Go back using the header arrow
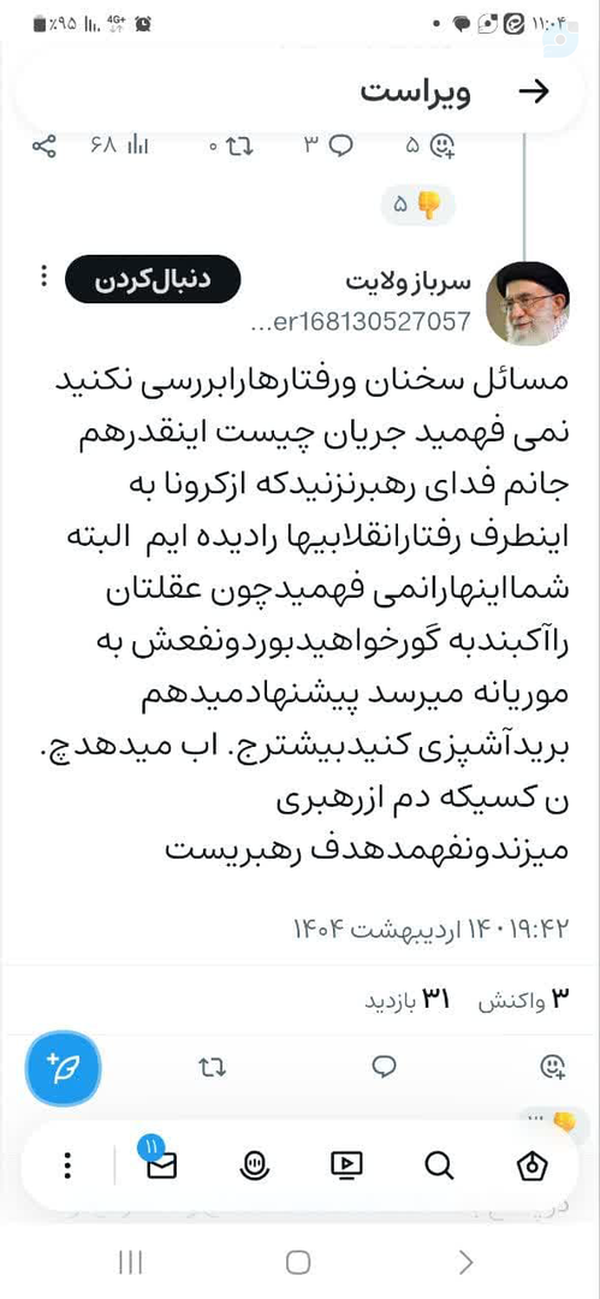600x1299 pixels. click(x=537, y=92)
